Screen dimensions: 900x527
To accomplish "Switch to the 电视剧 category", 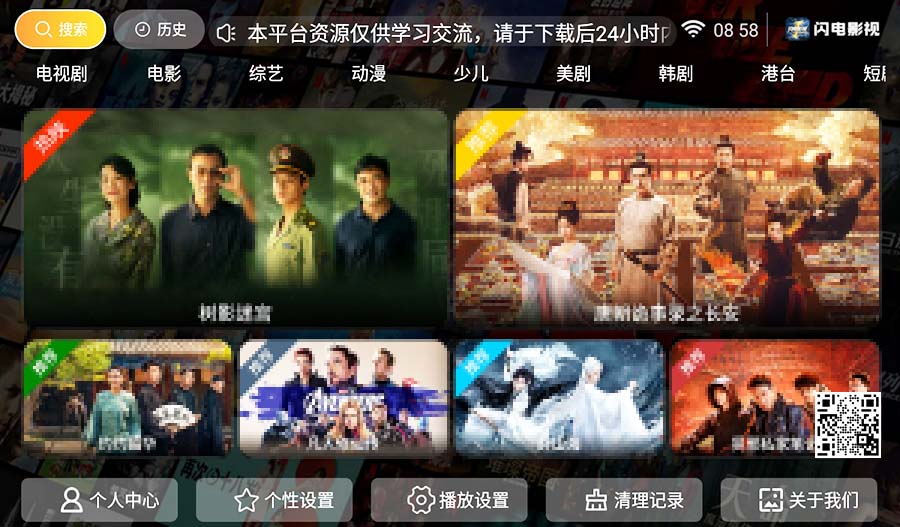I will point(61,74).
